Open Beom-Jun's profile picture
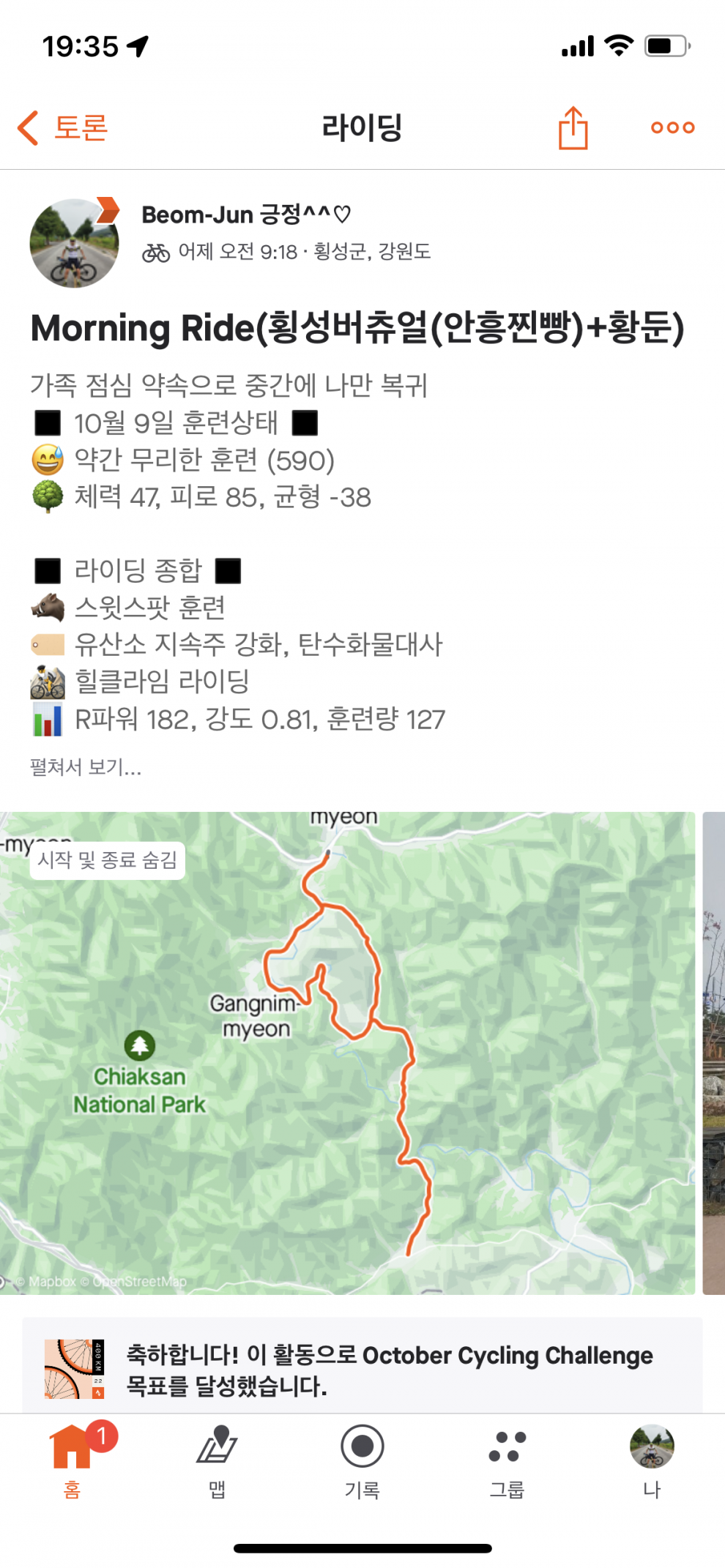The image size is (725, 1568). (x=74, y=243)
